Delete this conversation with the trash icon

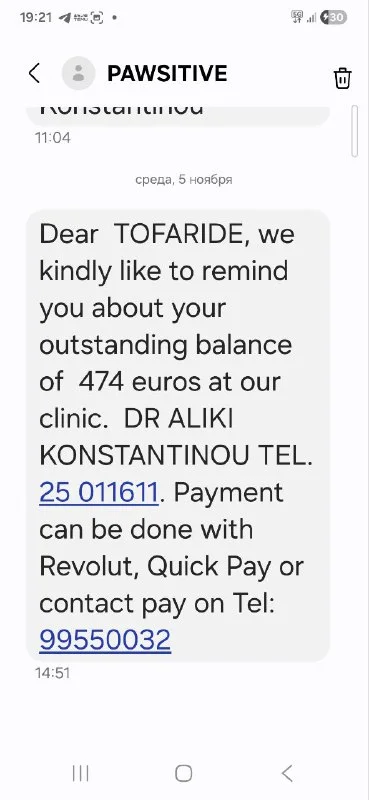pos(342,78)
